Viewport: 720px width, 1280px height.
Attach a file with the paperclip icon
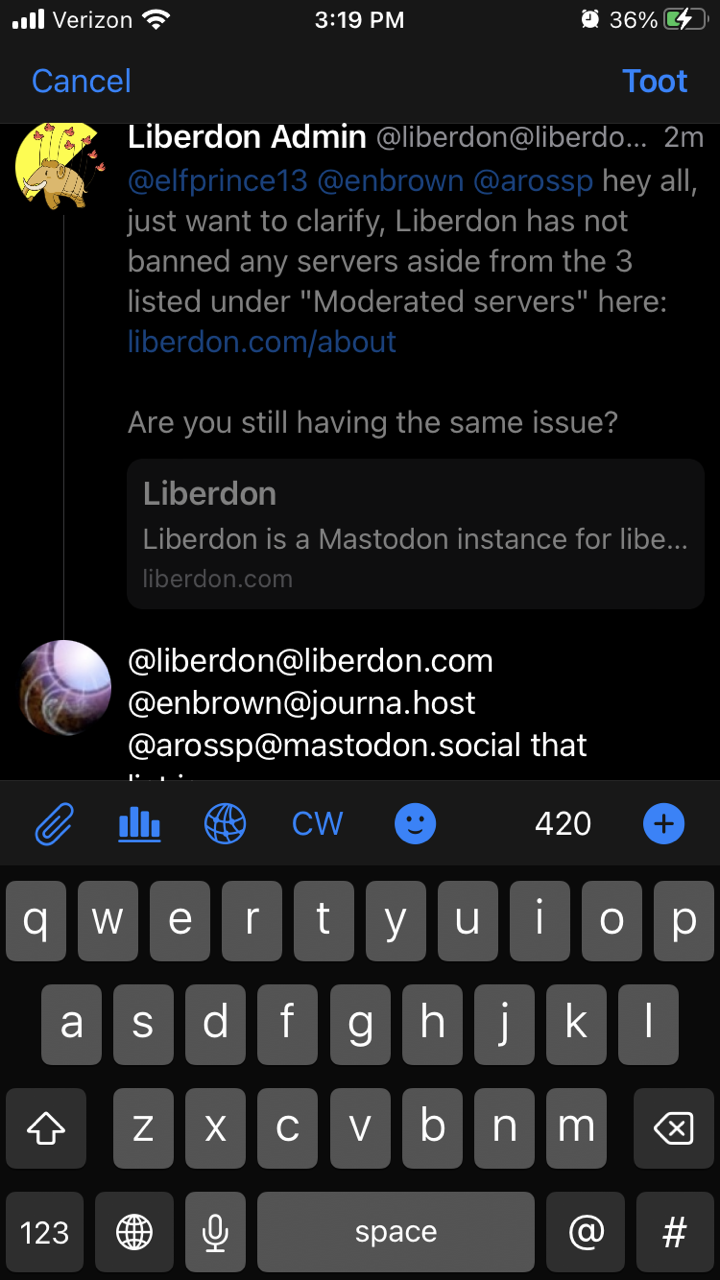54,824
